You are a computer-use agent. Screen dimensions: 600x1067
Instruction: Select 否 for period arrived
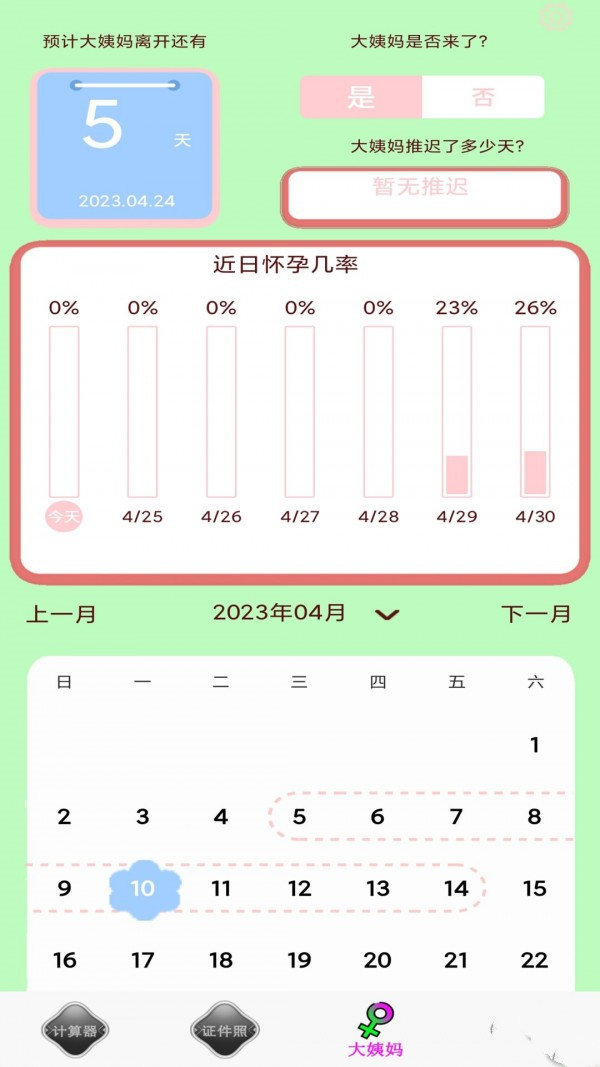[483, 97]
